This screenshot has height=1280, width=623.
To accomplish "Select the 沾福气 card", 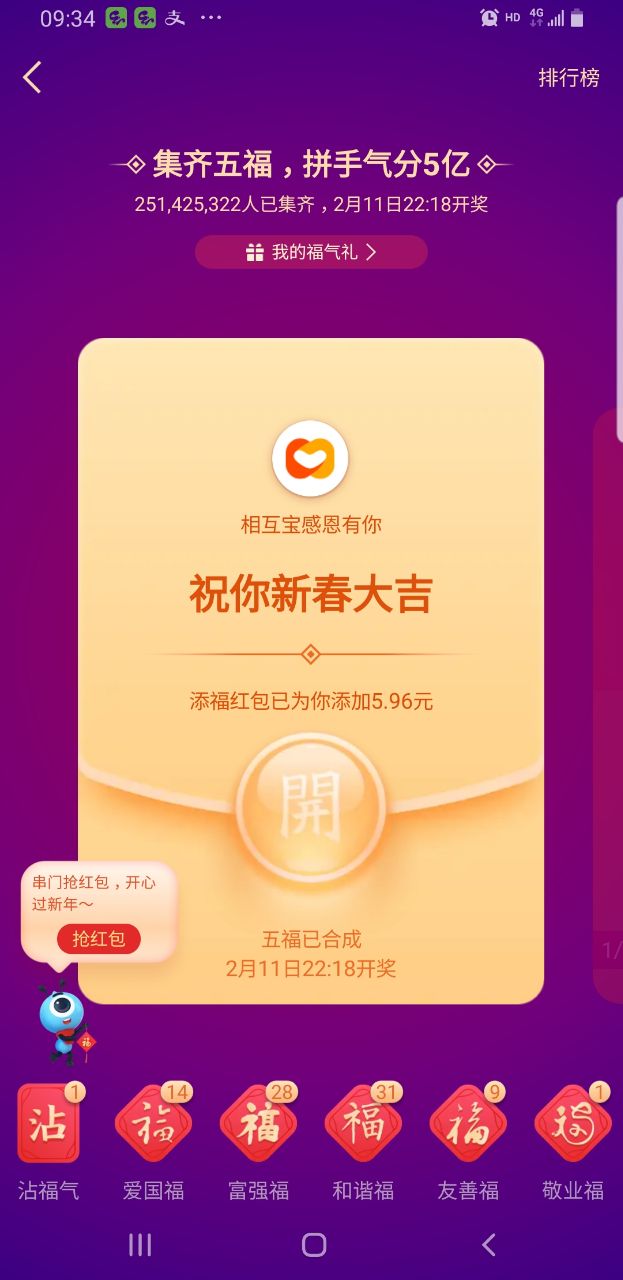I will (48, 1124).
